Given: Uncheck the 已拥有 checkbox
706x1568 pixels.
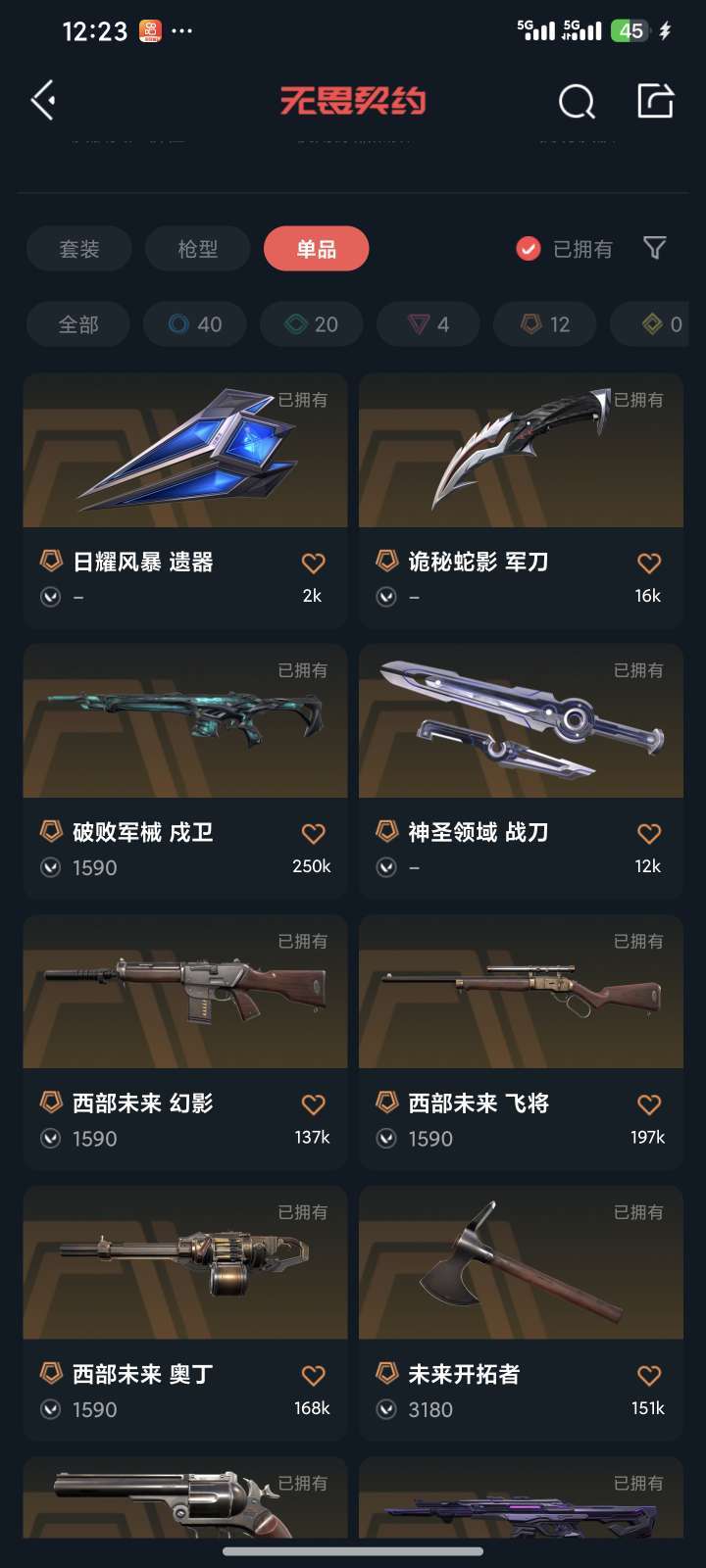Looking at the screenshot, I should click(x=529, y=249).
